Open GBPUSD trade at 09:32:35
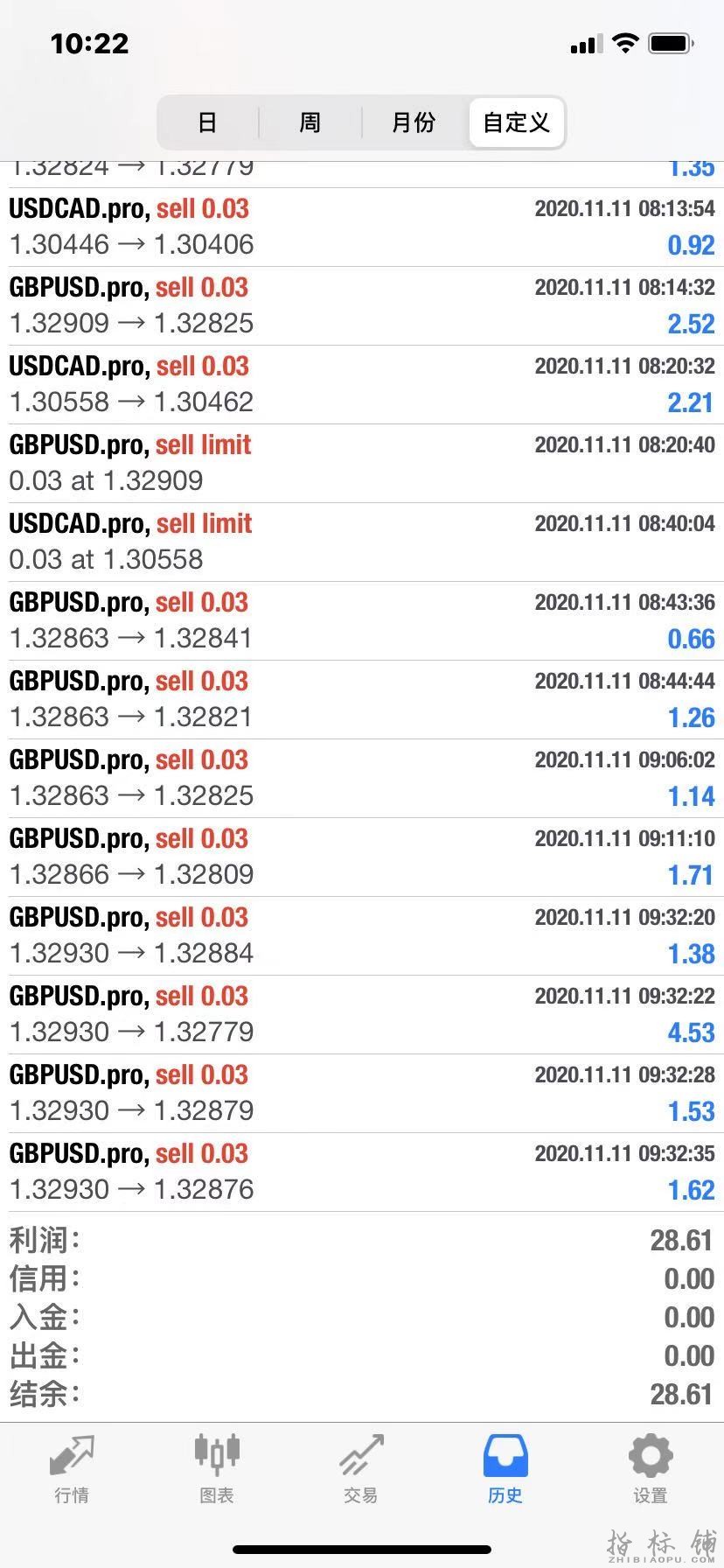The image size is (724, 1568). (362, 1172)
